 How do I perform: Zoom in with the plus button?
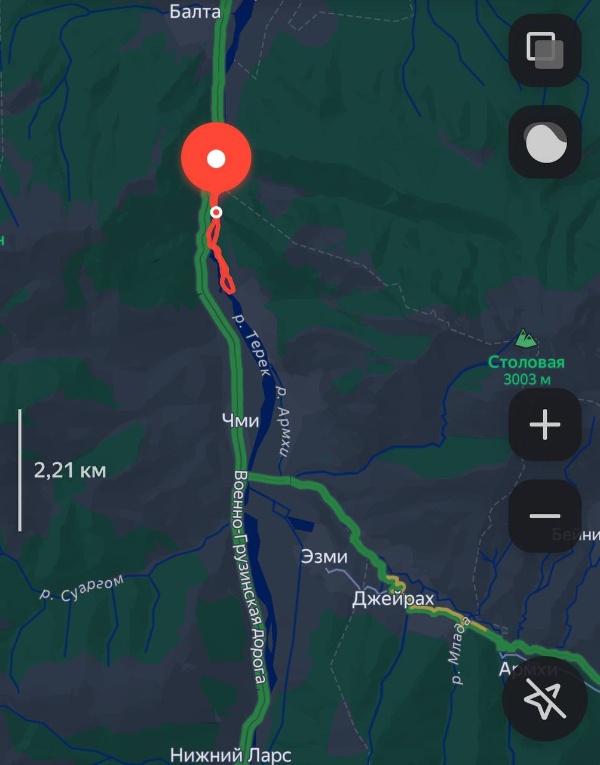[x=545, y=425]
